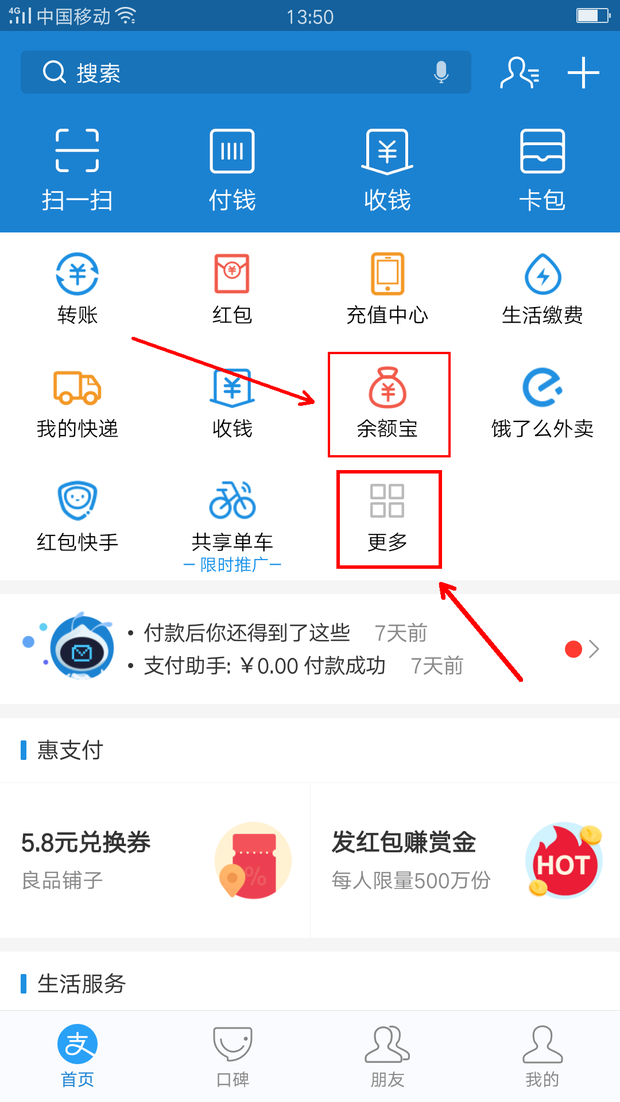This screenshot has width=620, height=1102.
Task: Switch to the 口碑 tab
Action: pos(232,1056)
